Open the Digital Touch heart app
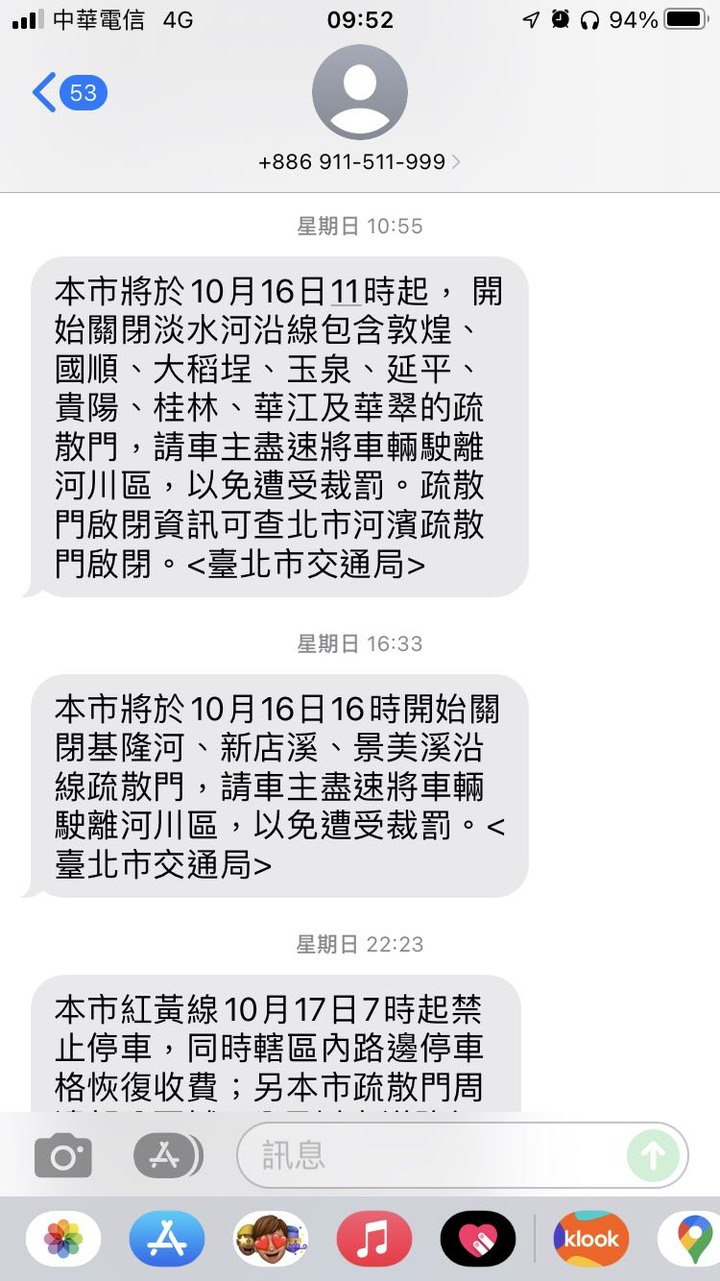 pos(478,1239)
